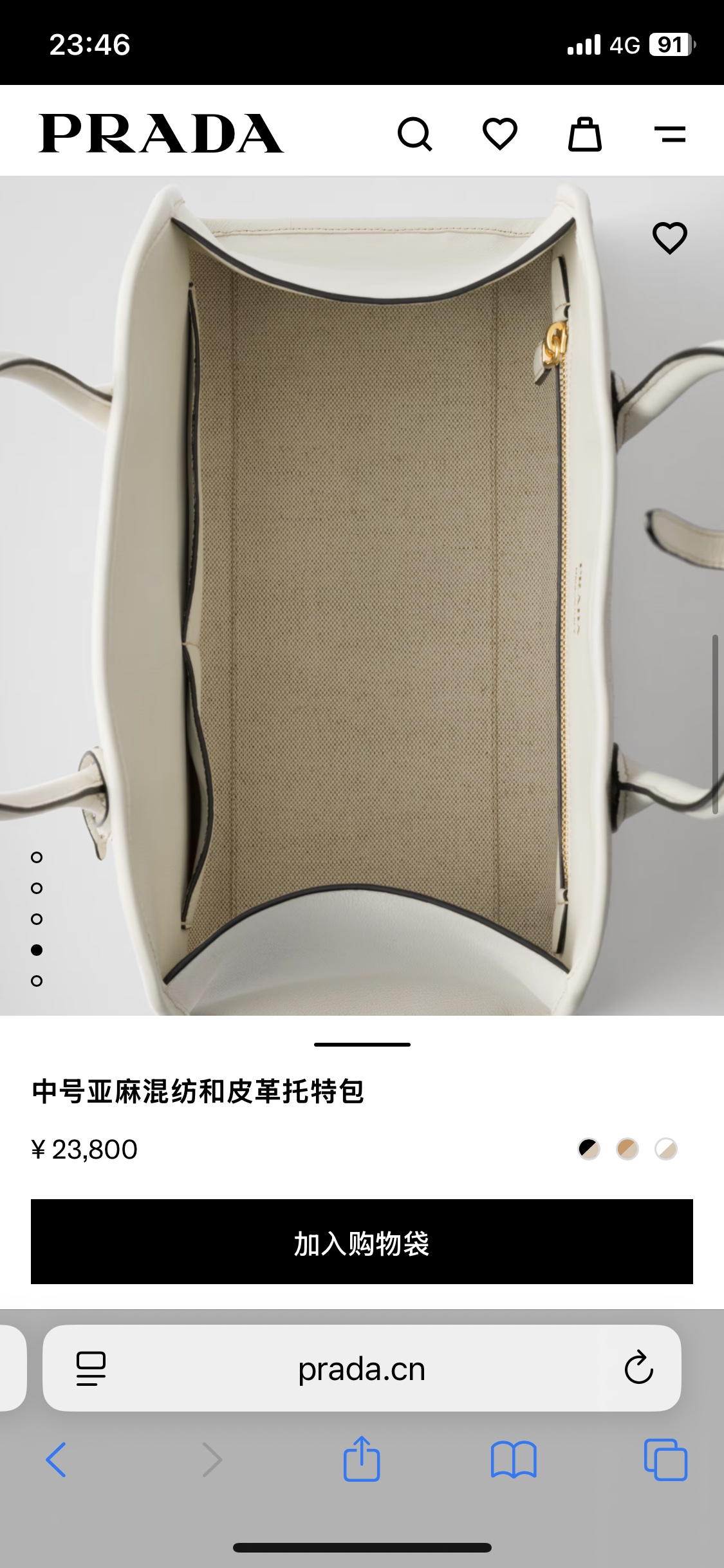Tap the prada.cn address bar
The height and width of the screenshot is (1568, 724).
[362, 1368]
